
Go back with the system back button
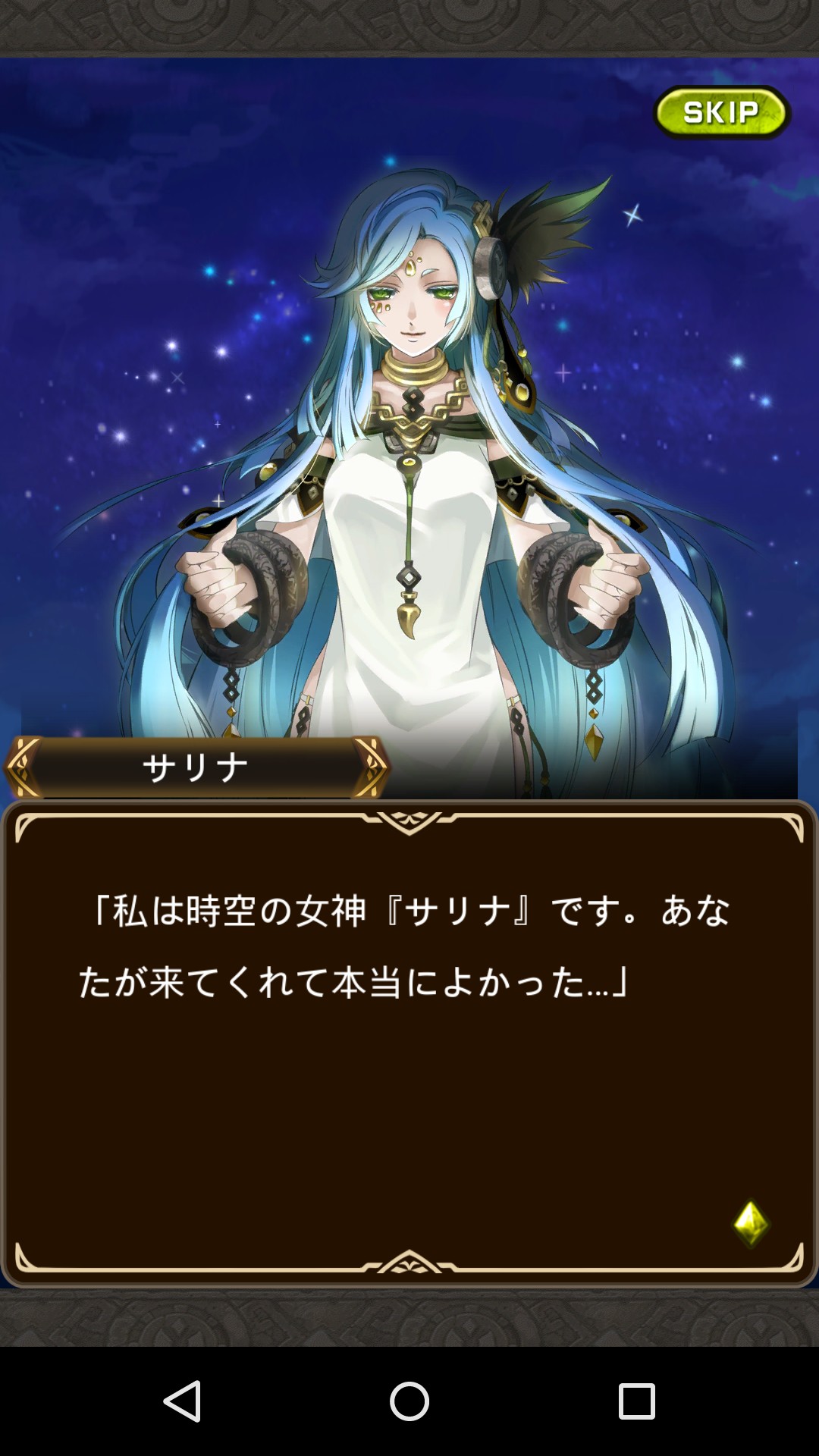pos(183,1401)
